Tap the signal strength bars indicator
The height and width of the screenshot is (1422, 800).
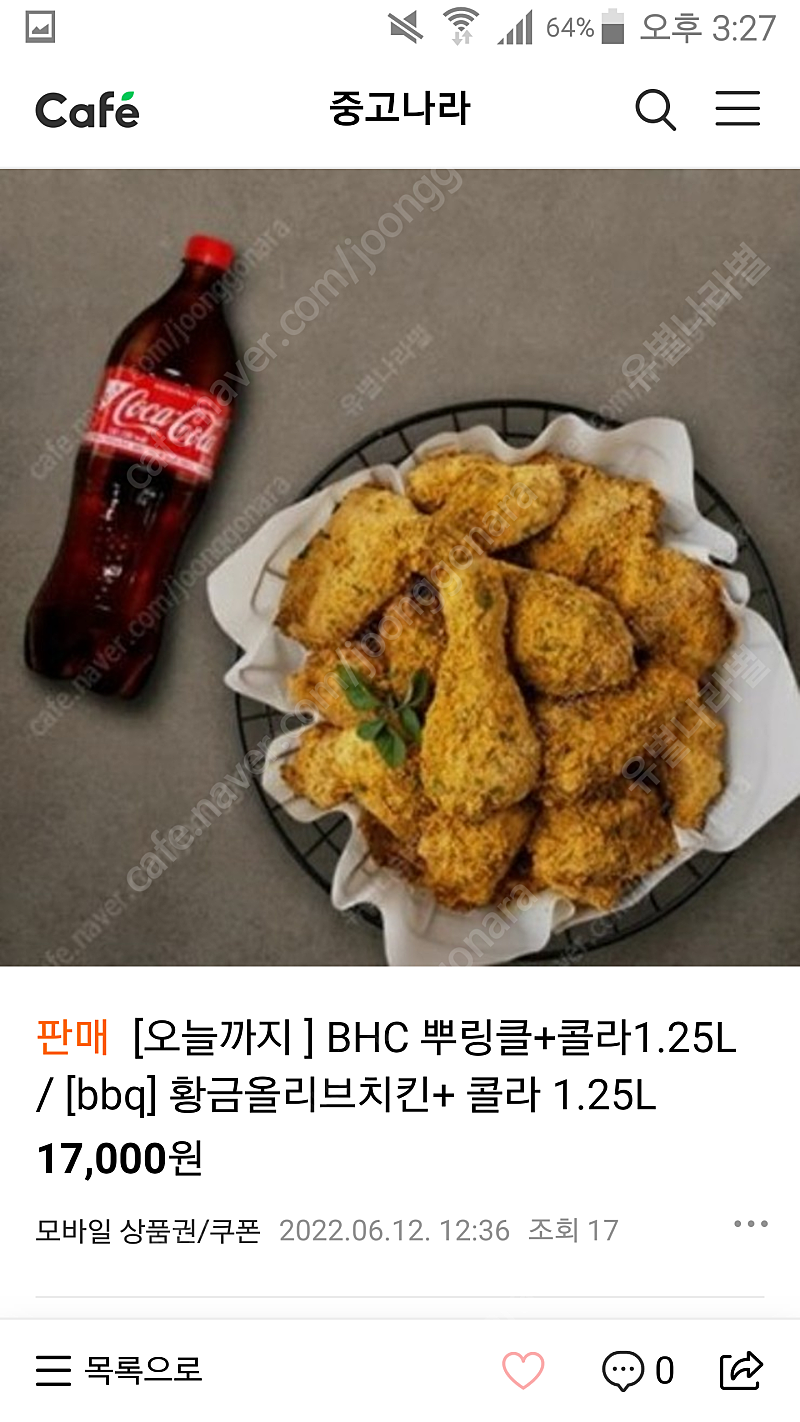[x=517, y=25]
